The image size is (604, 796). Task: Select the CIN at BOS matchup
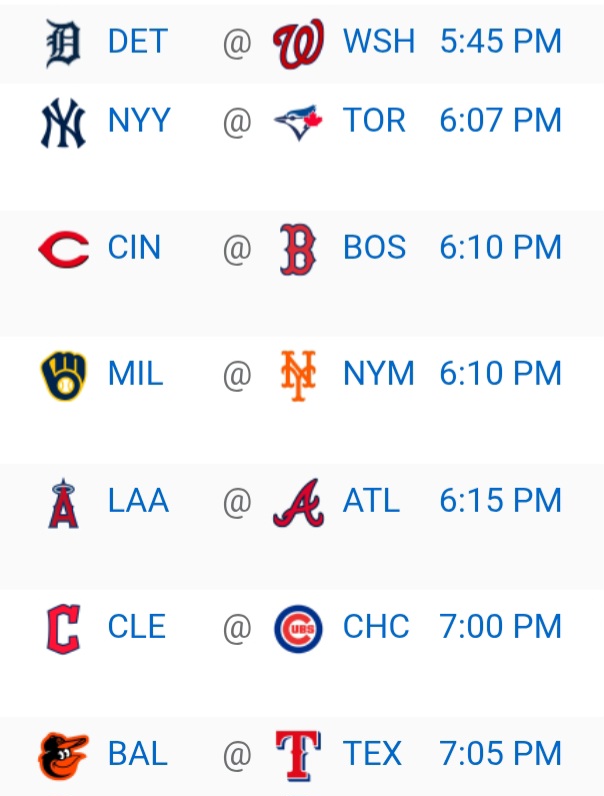click(x=300, y=248)
